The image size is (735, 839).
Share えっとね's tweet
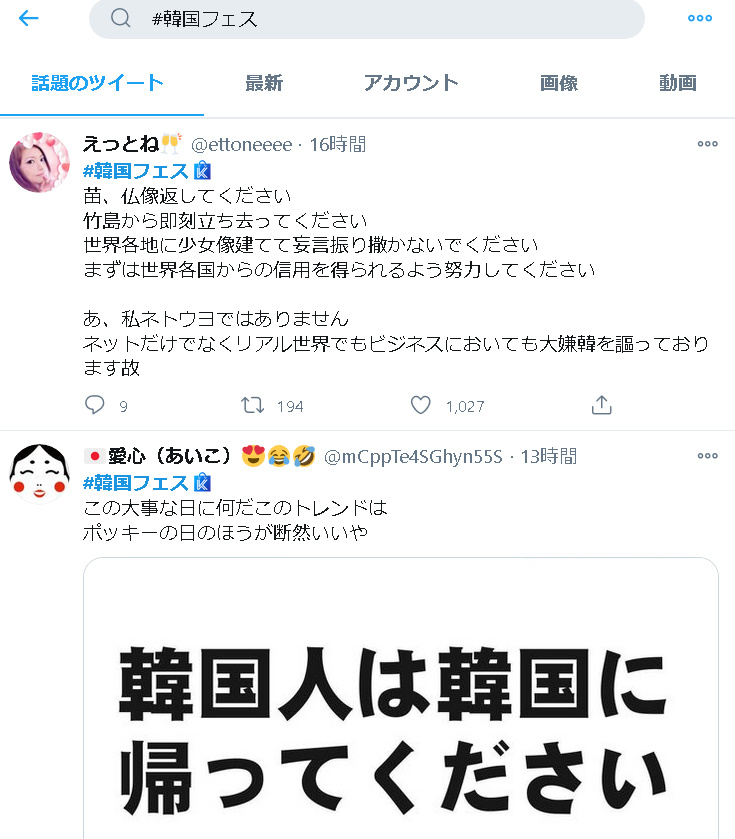click(601, 405)
